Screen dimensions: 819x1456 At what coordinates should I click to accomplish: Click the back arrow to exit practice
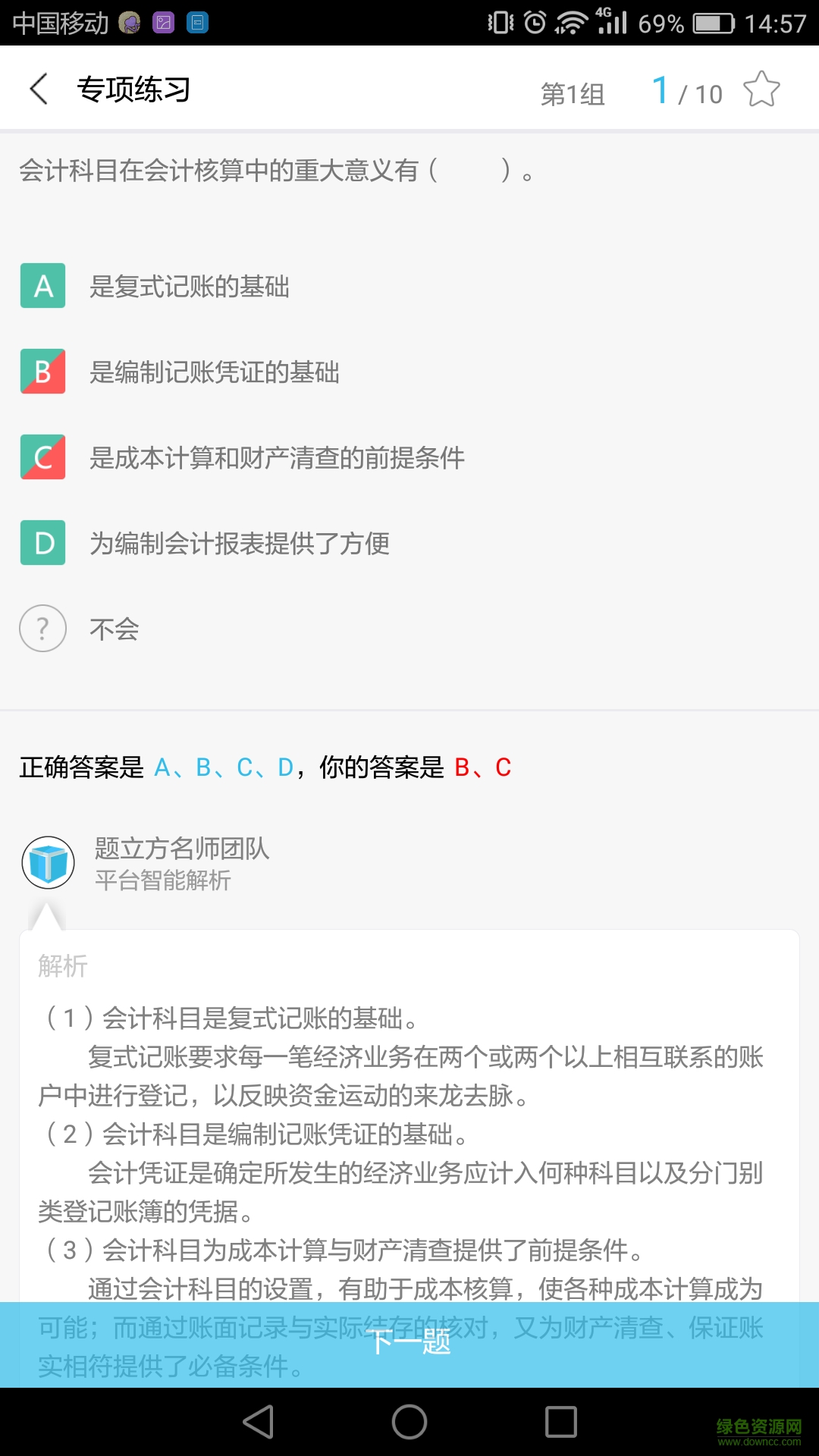[x=38, y=87]
